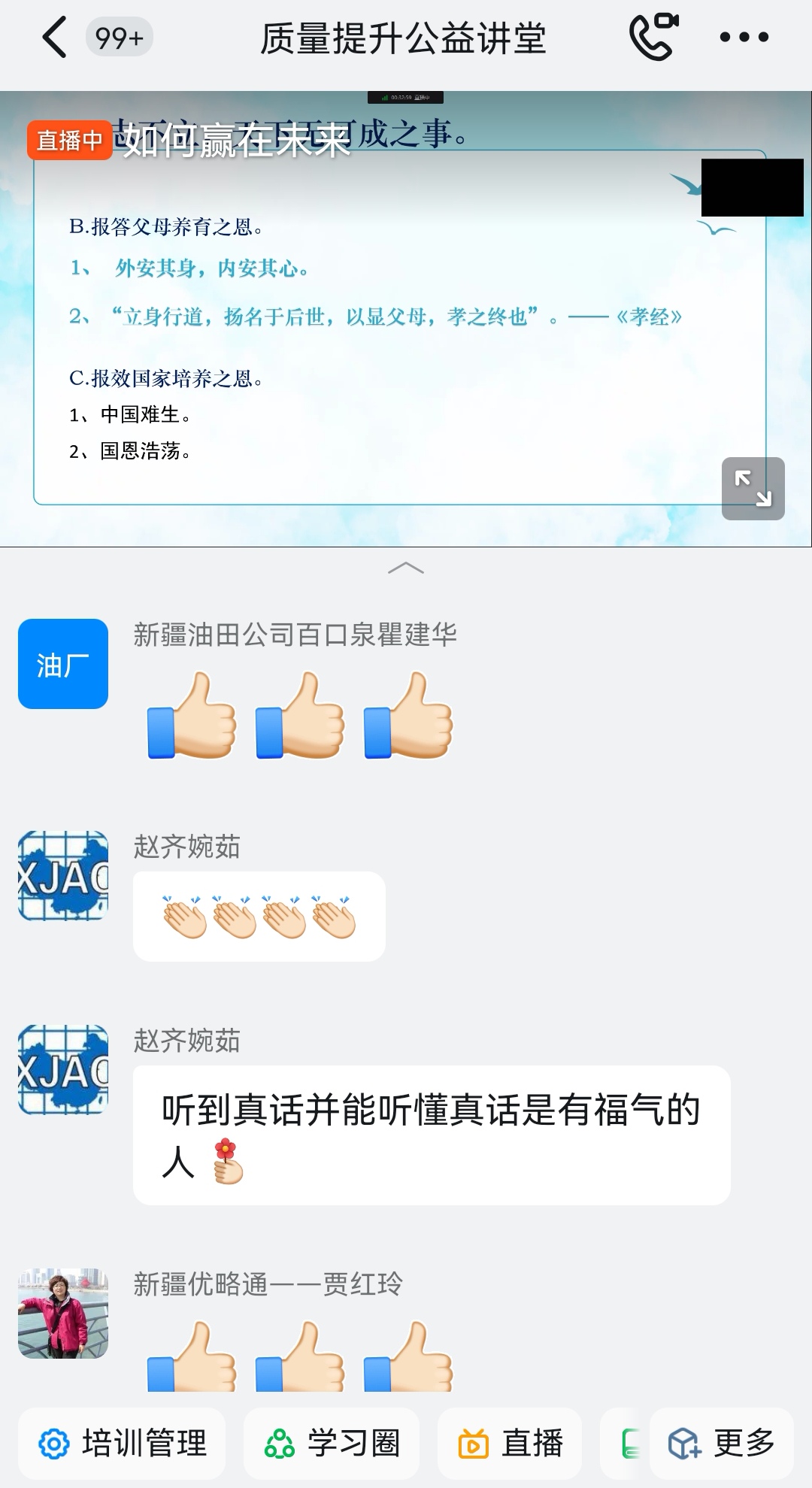Open the three-dot more options menu
Image resolution: width=812 pixels, height=1488 pixels.
coord(744,38)
